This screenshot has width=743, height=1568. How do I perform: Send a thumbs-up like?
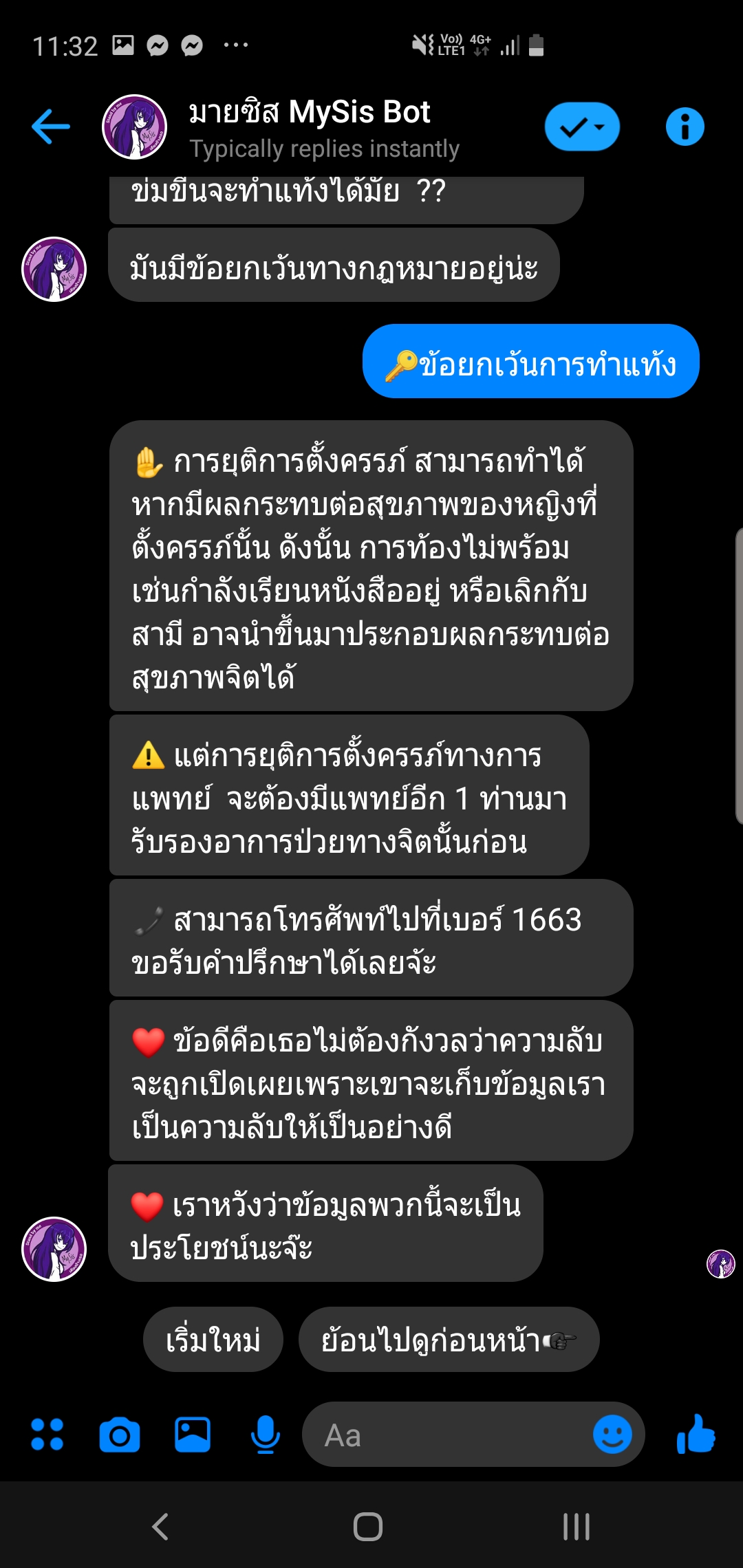(x=696, y=1435)
